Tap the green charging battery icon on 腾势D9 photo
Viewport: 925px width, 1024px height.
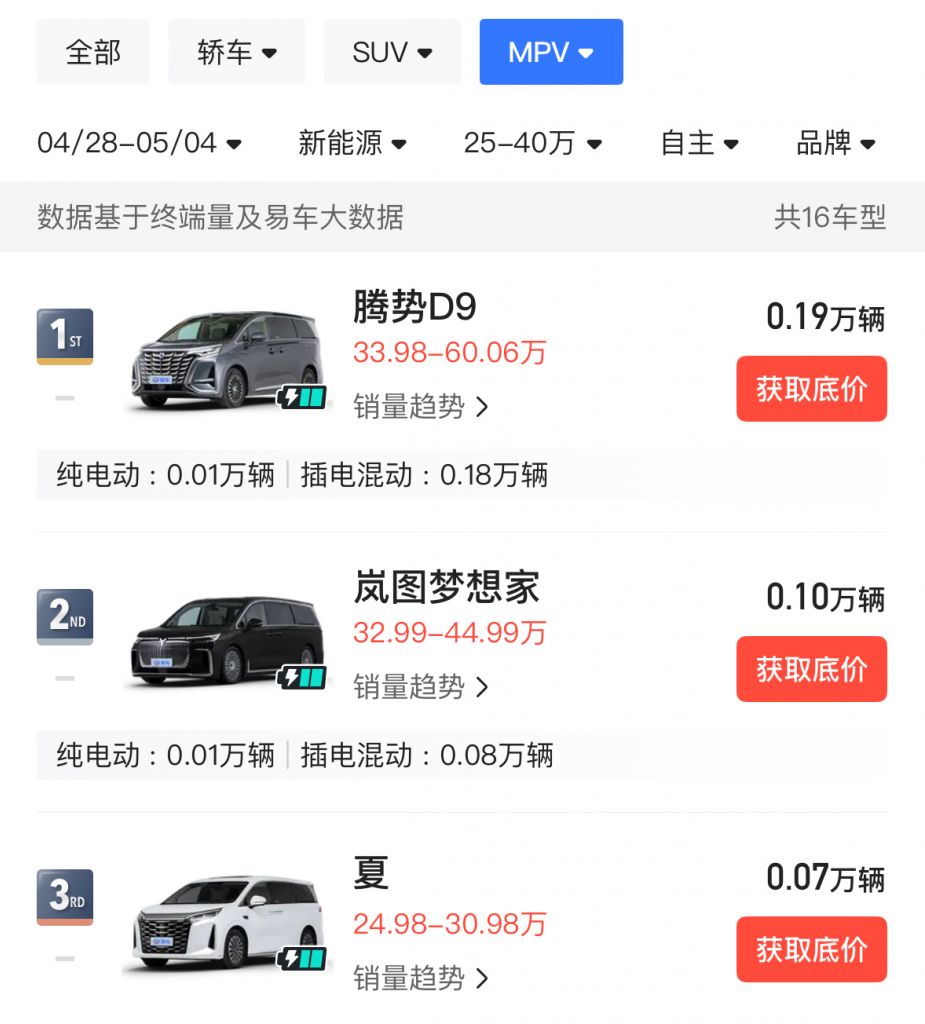pos(304,398)
